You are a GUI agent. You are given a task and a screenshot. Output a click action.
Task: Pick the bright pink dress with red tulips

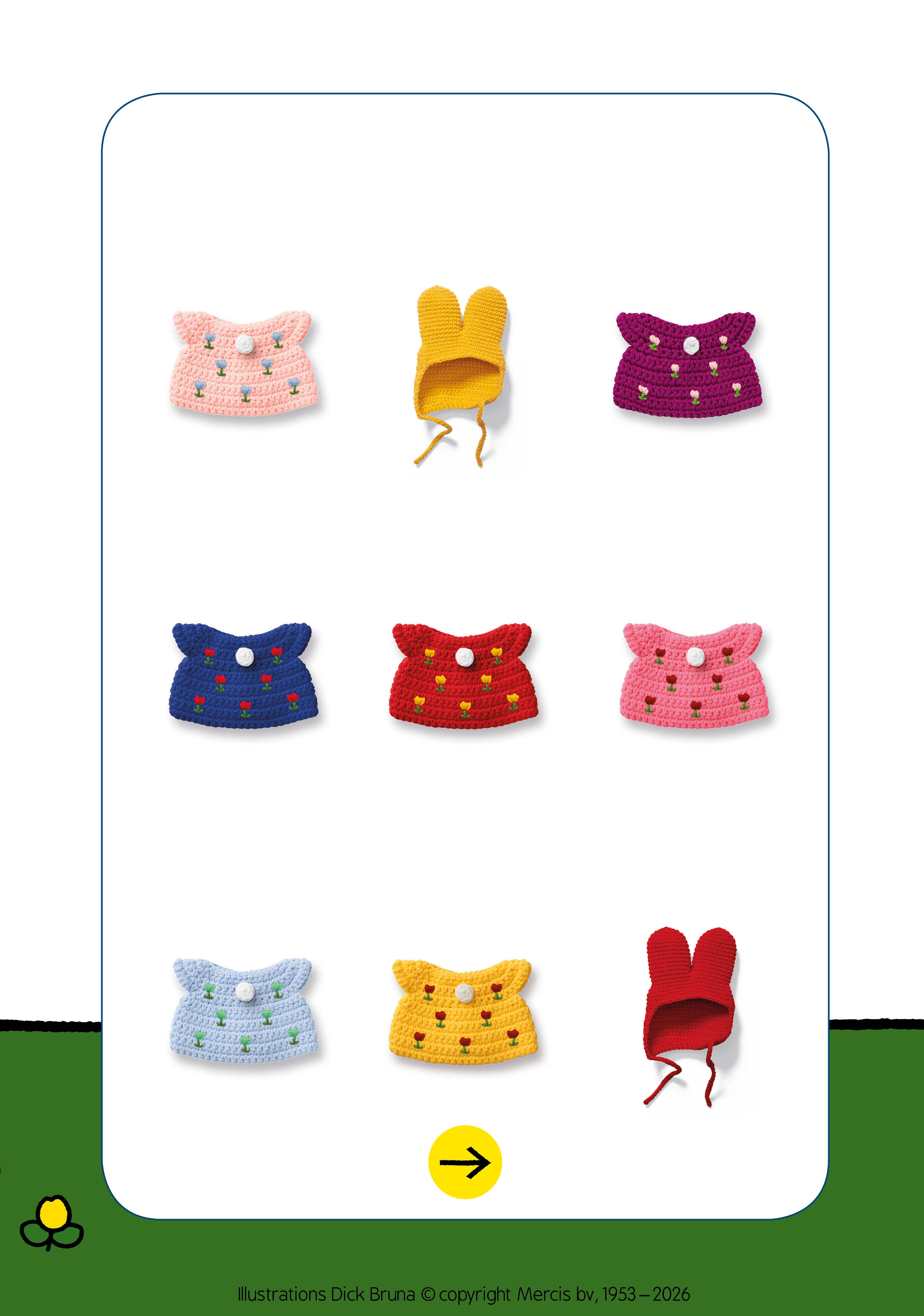pyautogui.click(x=694, y=676)
